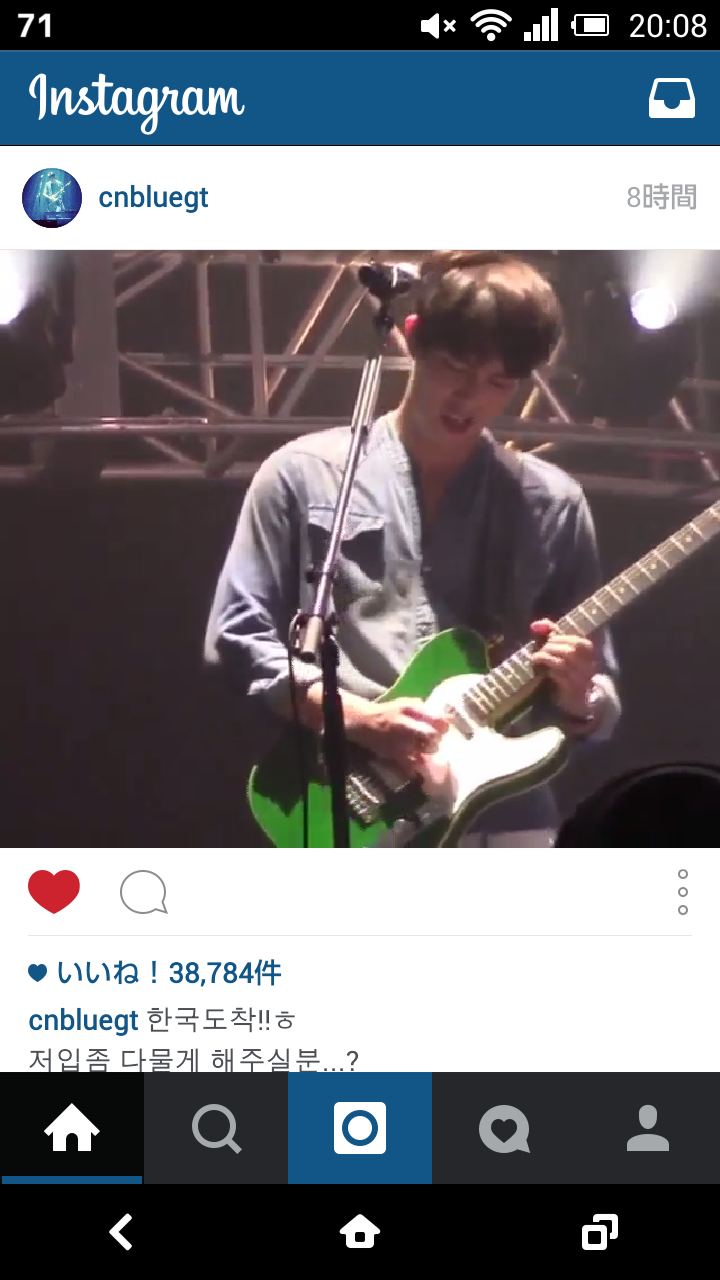Open the post's three-dot overflow menu
720x1280 pixels.
tap(682, 891)
